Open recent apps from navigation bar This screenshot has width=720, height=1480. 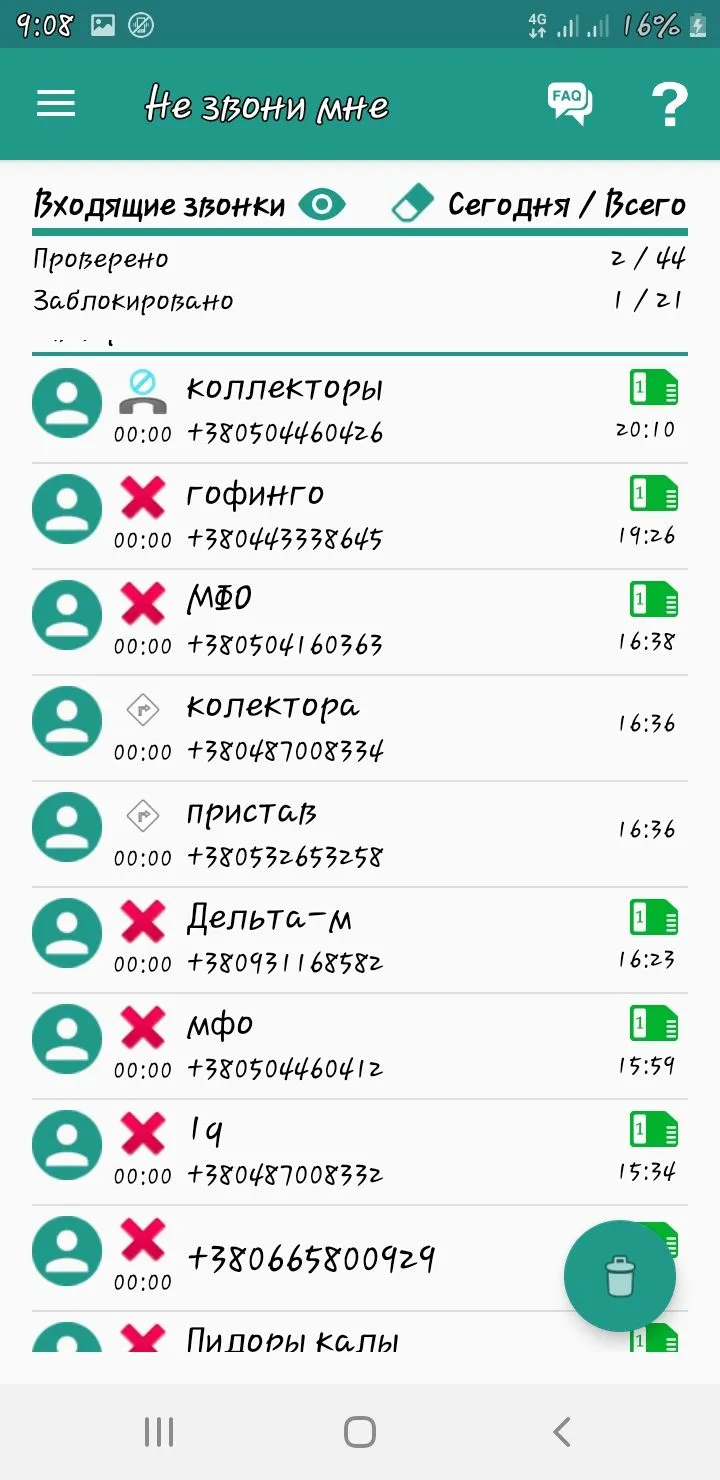(159, 1432)
